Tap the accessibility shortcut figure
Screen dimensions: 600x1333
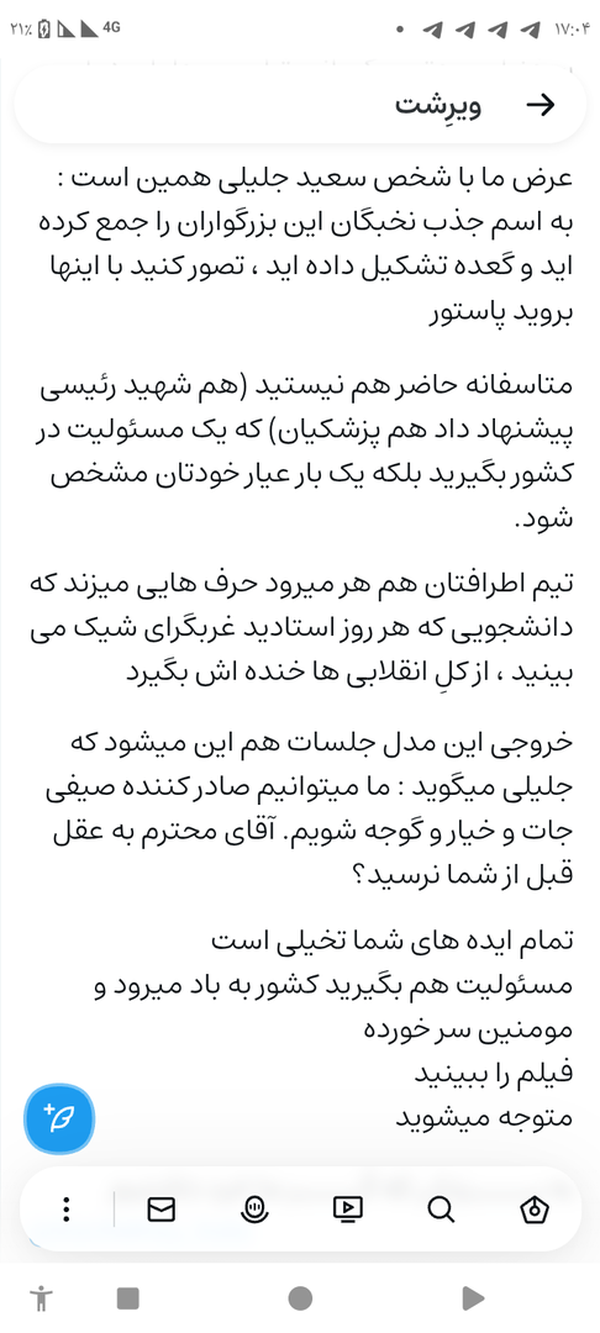(x=42, y=1298)
